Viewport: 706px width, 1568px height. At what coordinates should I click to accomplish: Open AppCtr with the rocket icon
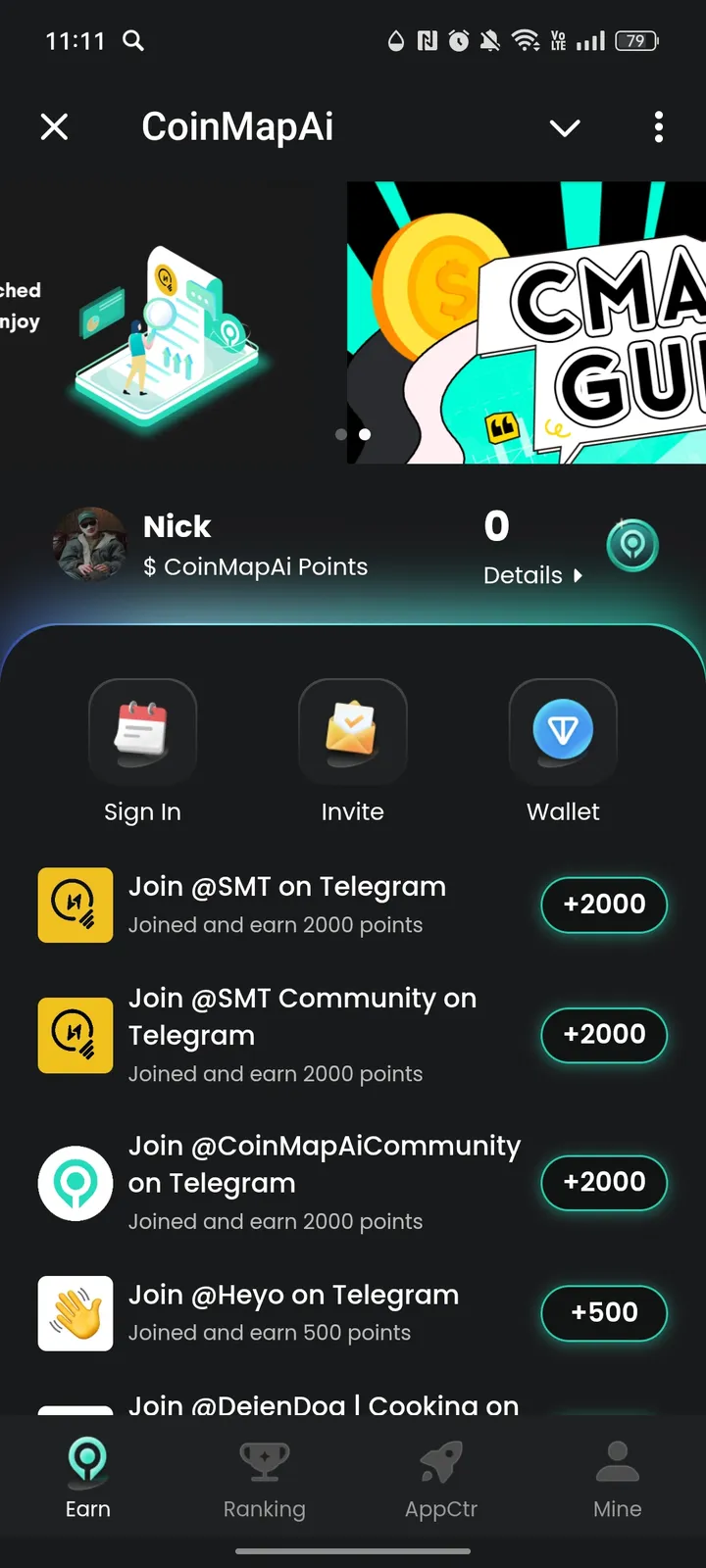(440, 1460)
